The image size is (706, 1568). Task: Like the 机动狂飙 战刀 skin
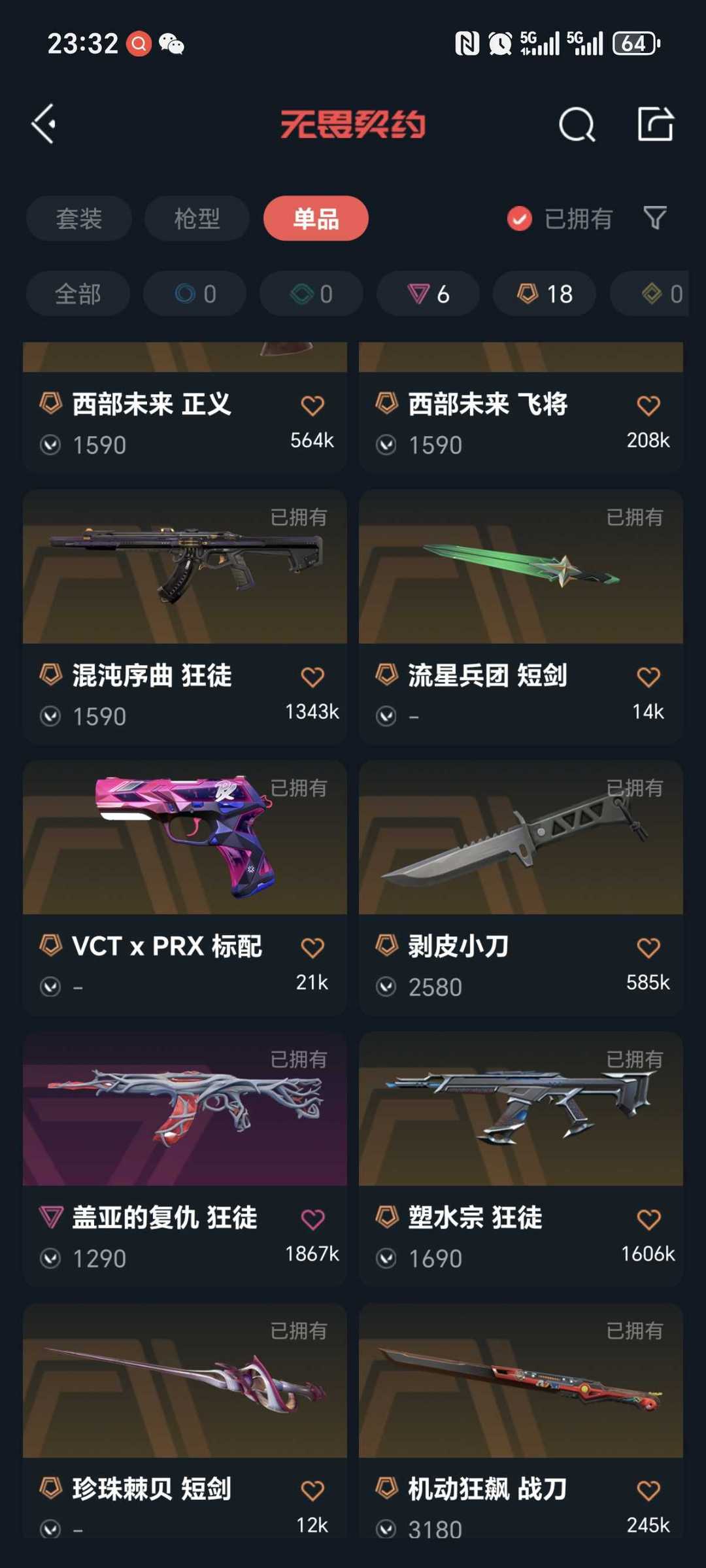[648, 1490]
